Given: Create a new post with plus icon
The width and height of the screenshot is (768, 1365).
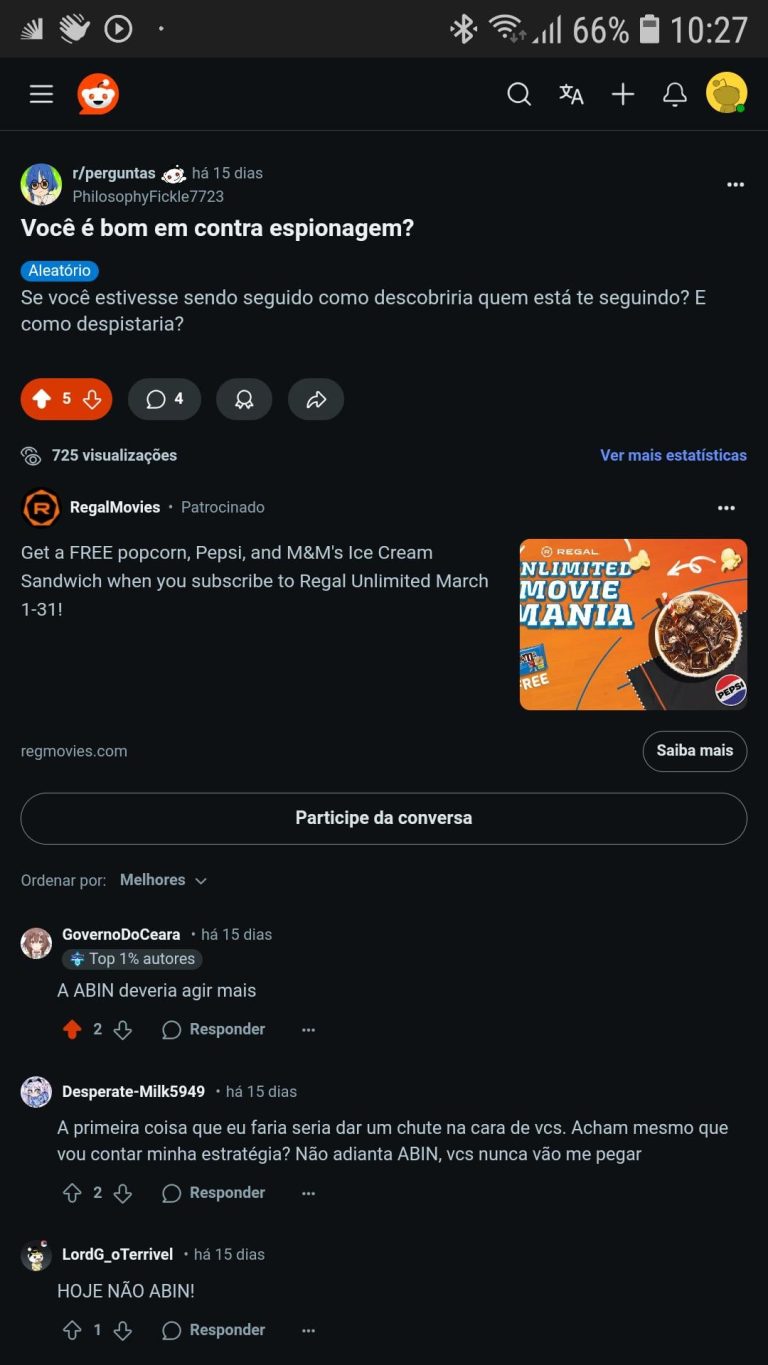Looking at the screenshot, I should click(x=623, y=94).
